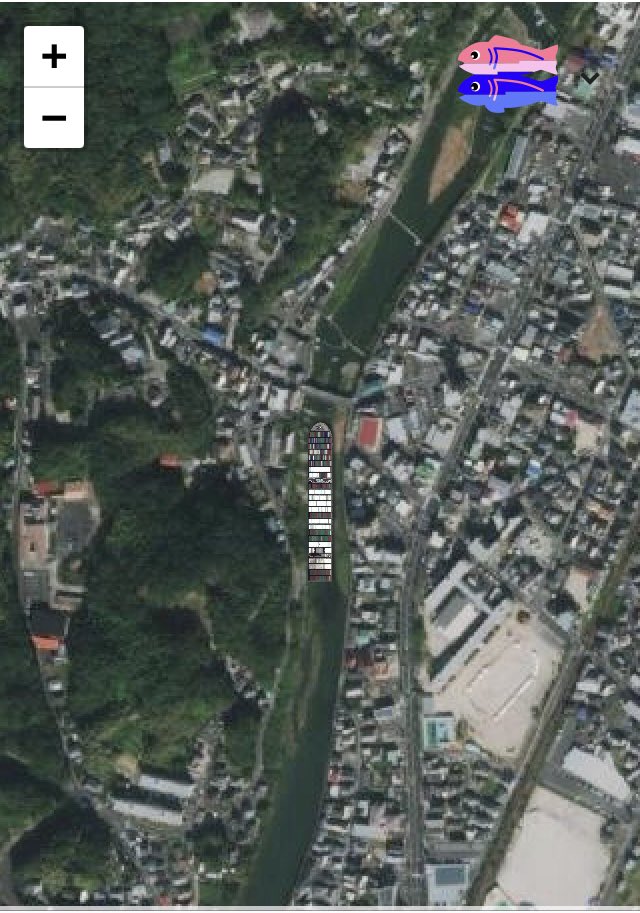Expand the chevron beside the fish icon

tap(590, 77)
